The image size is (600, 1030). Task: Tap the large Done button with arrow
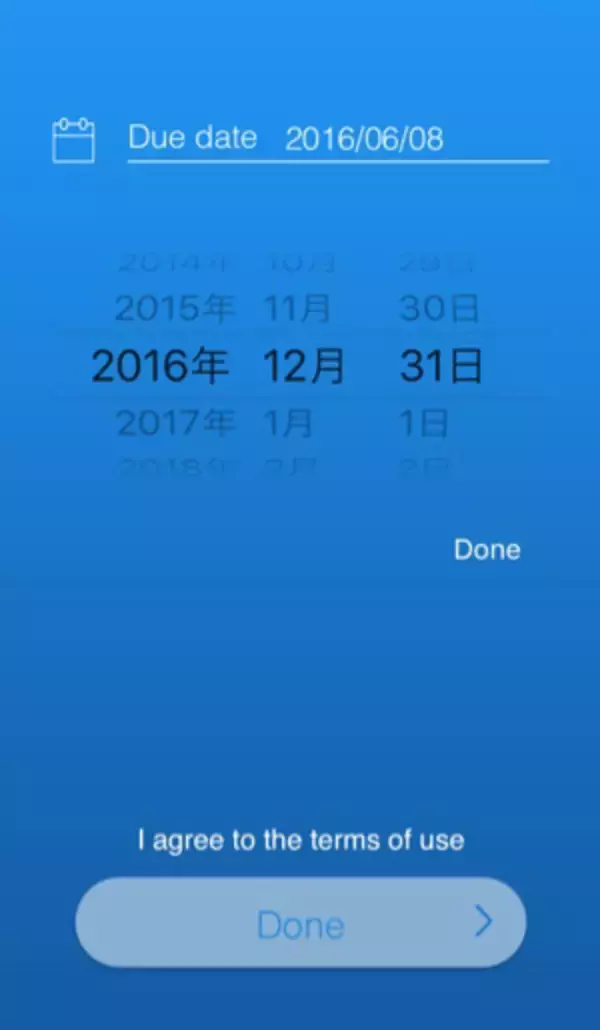pos(300,923)
